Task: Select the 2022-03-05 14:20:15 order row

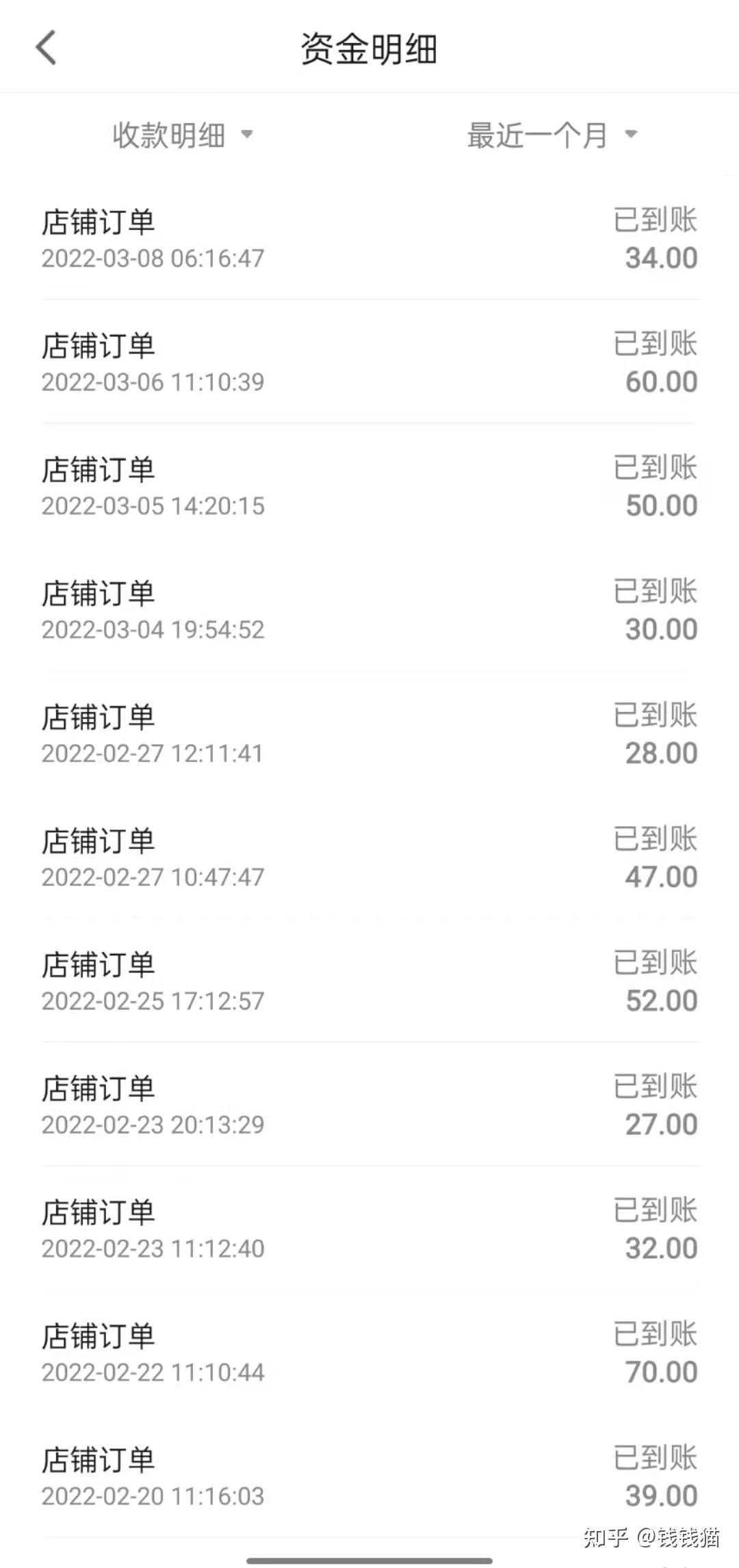Action: (369, 486)
